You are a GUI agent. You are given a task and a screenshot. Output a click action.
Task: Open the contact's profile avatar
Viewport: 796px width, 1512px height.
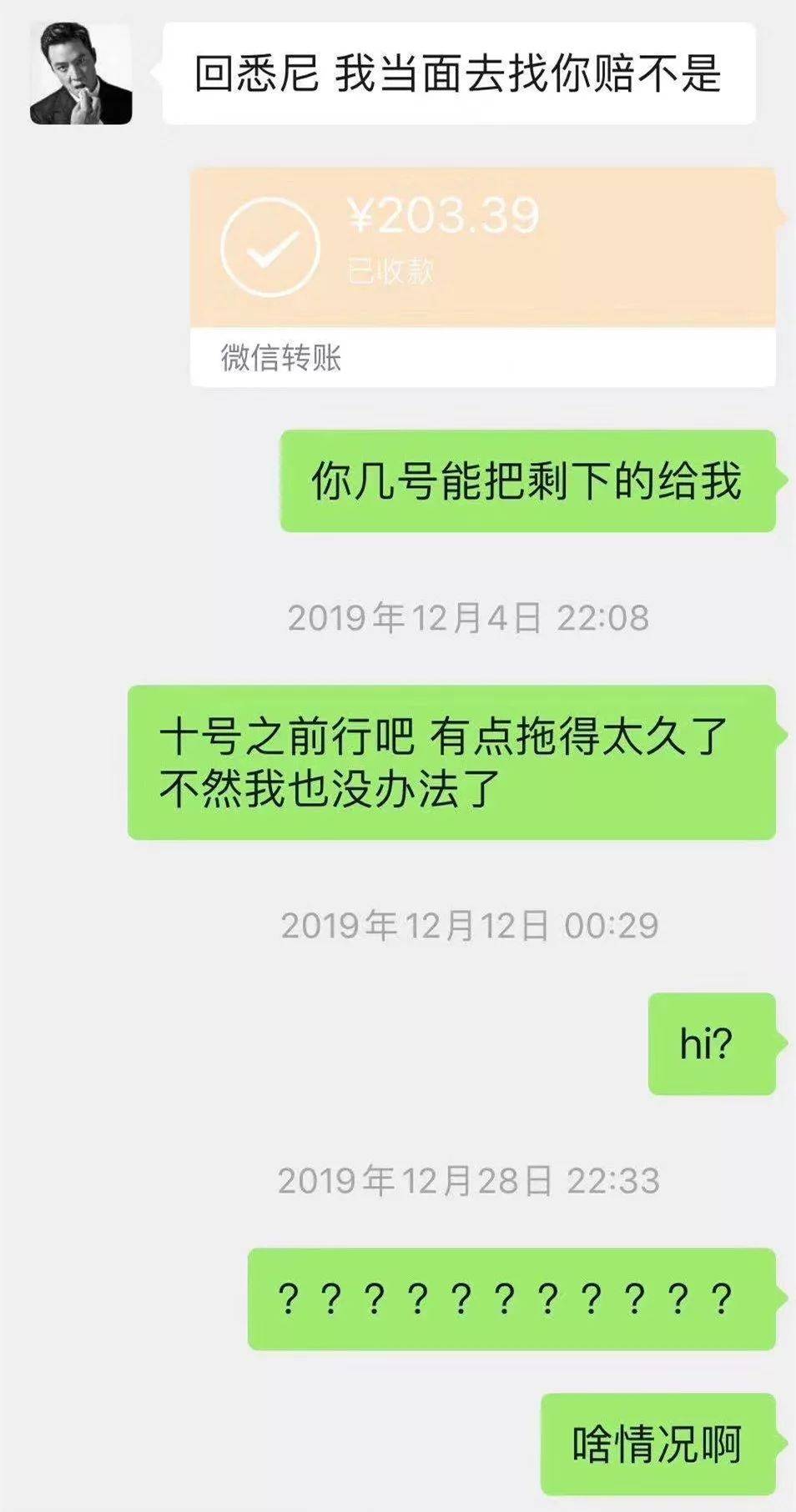81,73
